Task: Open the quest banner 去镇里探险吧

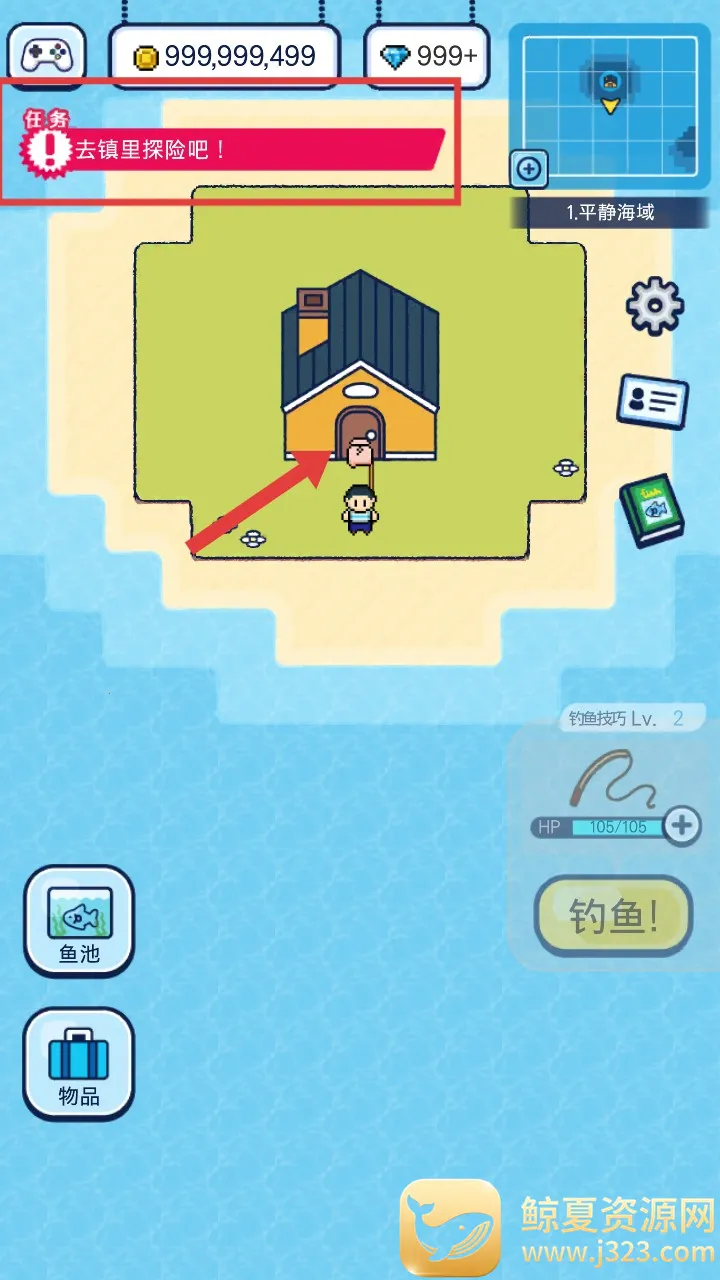Action: [232, 150]
